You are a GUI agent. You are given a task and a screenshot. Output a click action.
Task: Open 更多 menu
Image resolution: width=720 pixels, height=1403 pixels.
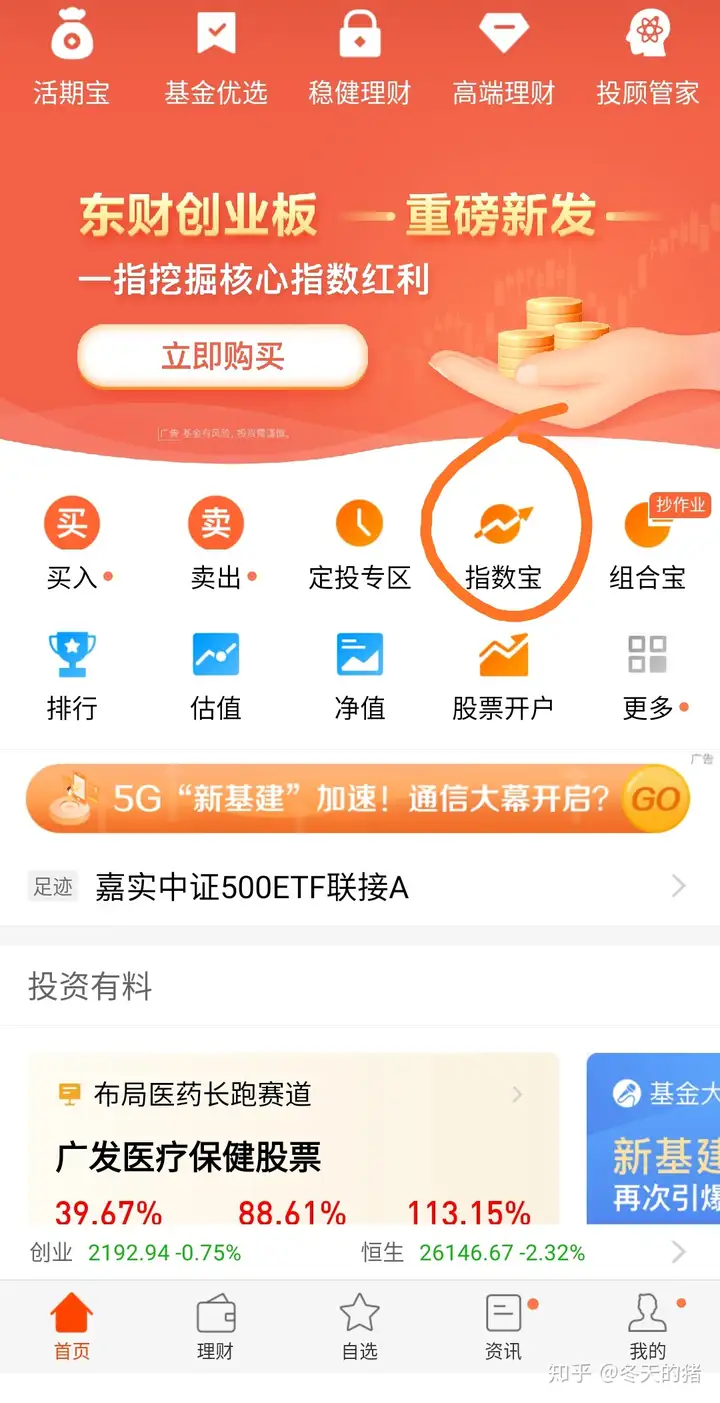(648, 675)
